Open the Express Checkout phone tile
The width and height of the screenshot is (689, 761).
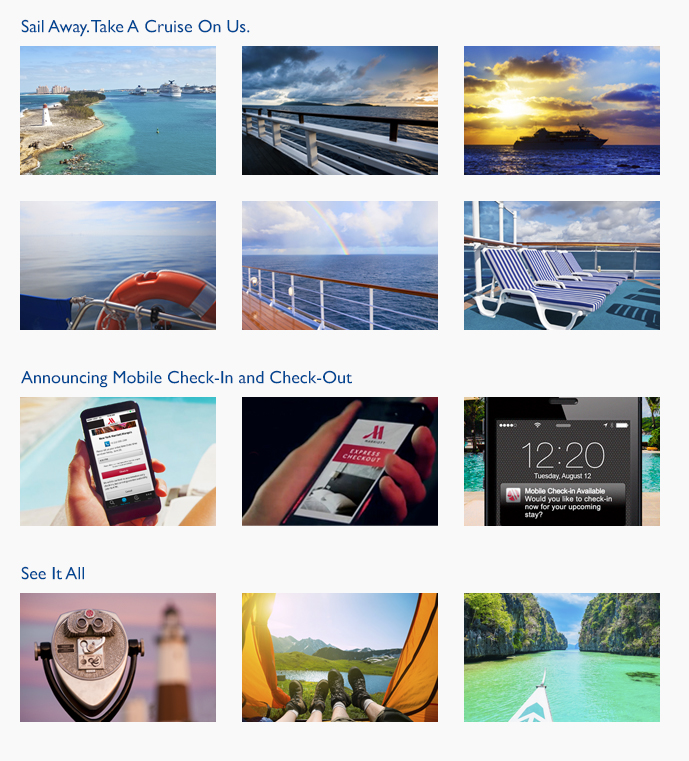point(340,461)
